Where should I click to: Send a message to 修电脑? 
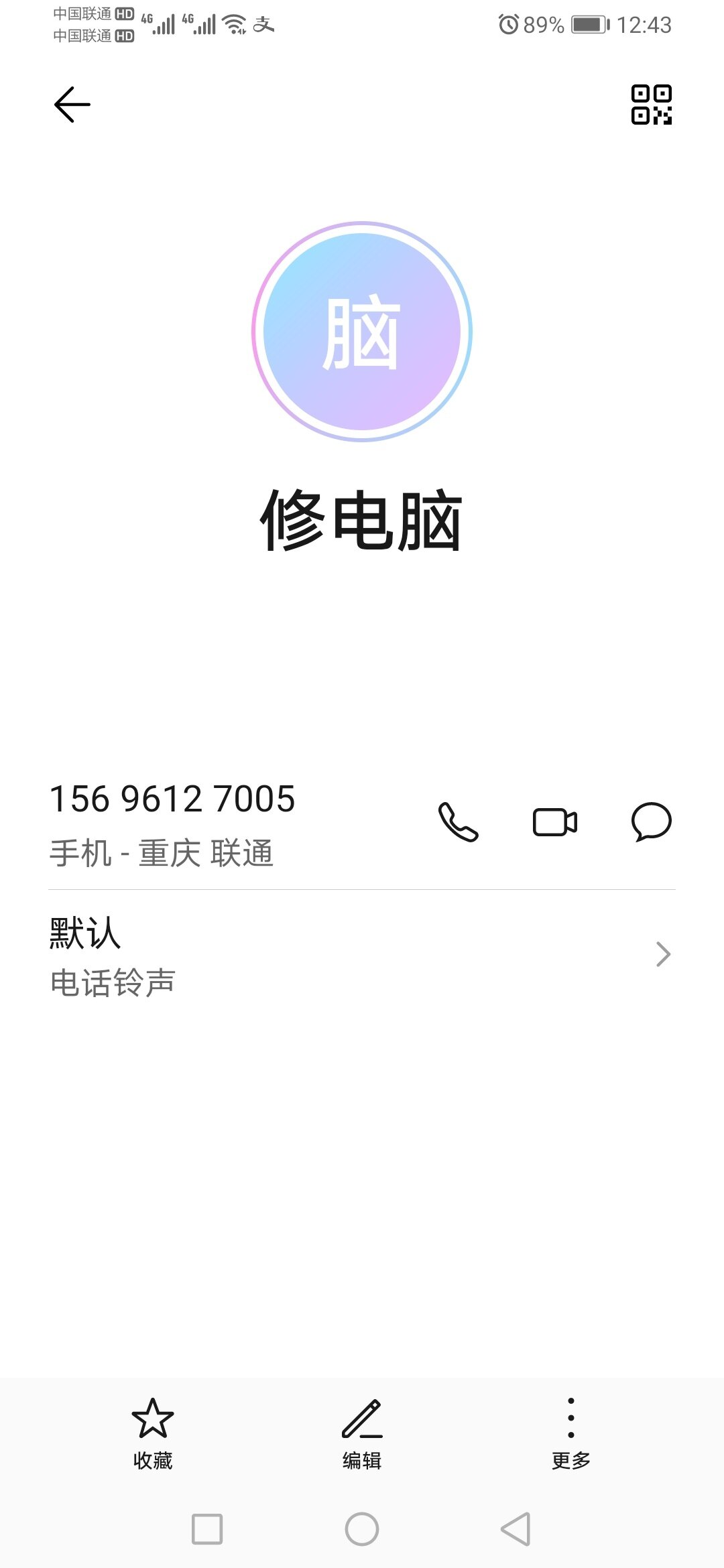651,822
